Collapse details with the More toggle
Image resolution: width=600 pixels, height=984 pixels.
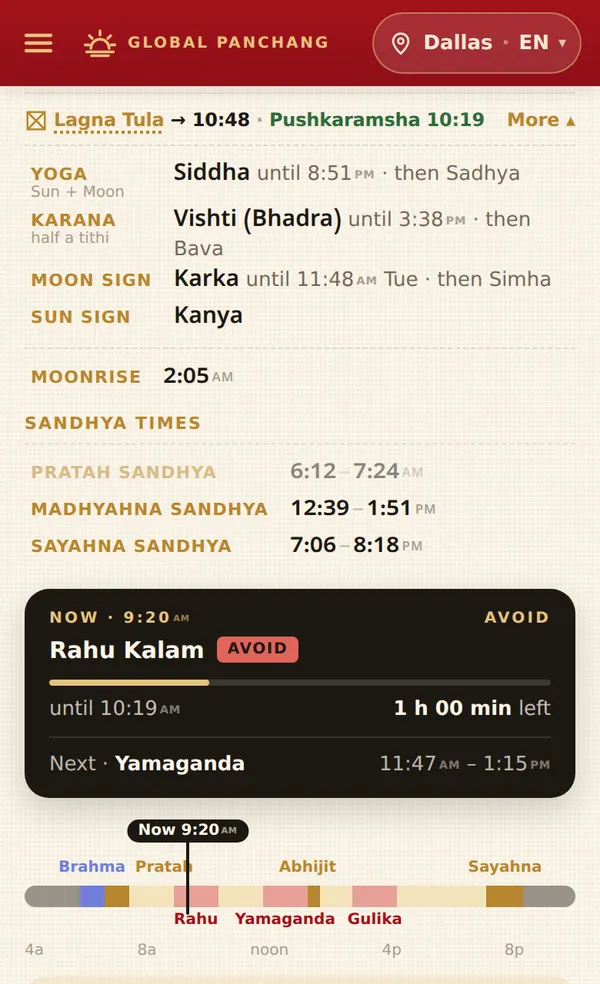541,119
